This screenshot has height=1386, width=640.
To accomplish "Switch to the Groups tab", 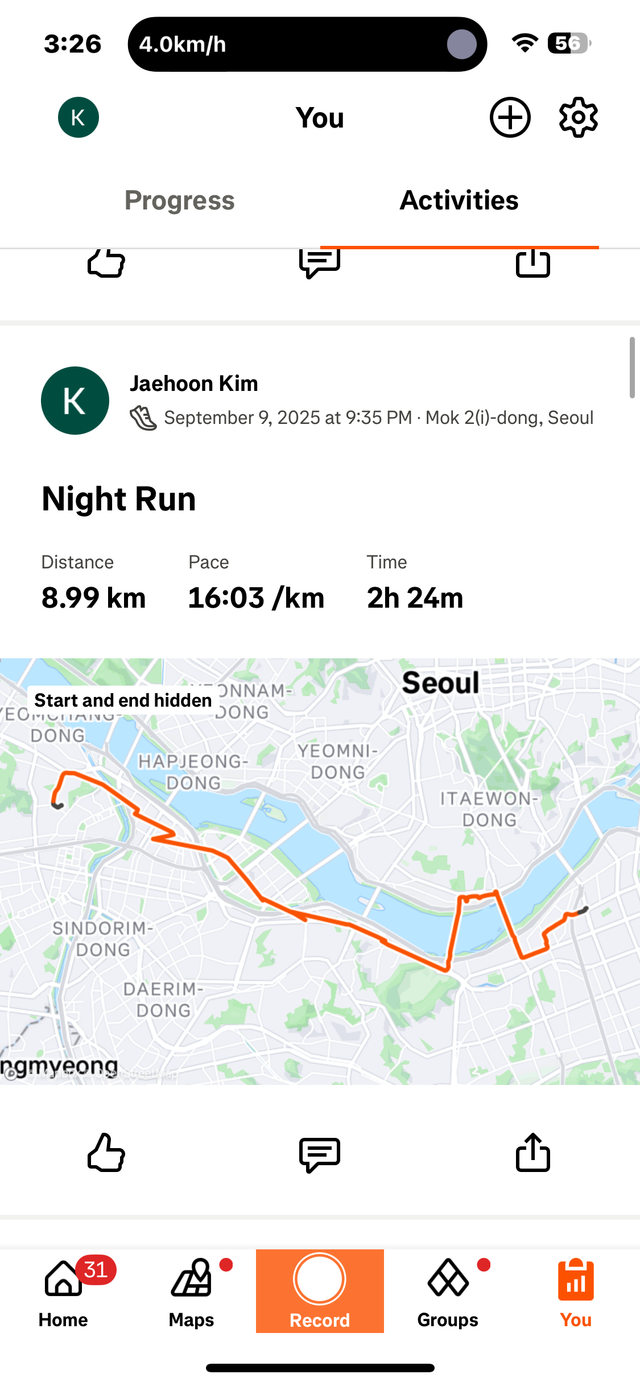I will pos(448,1292).
